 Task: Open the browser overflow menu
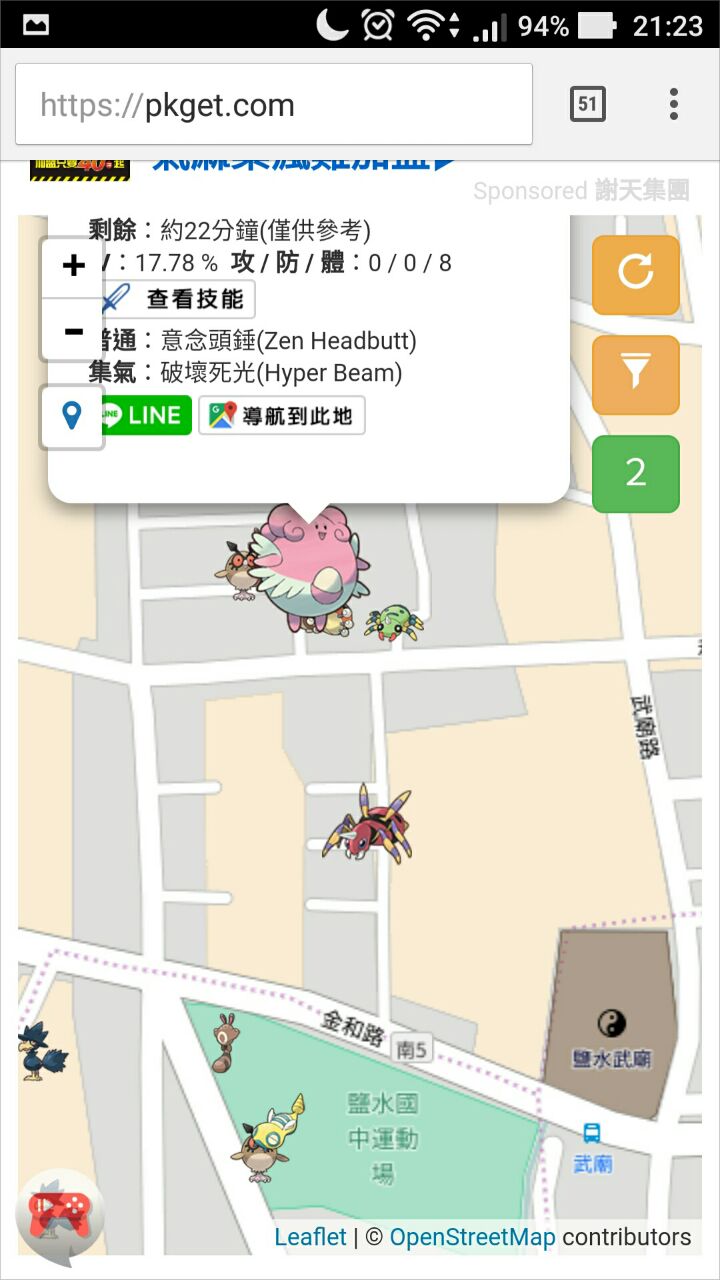[x=674, y=104]
